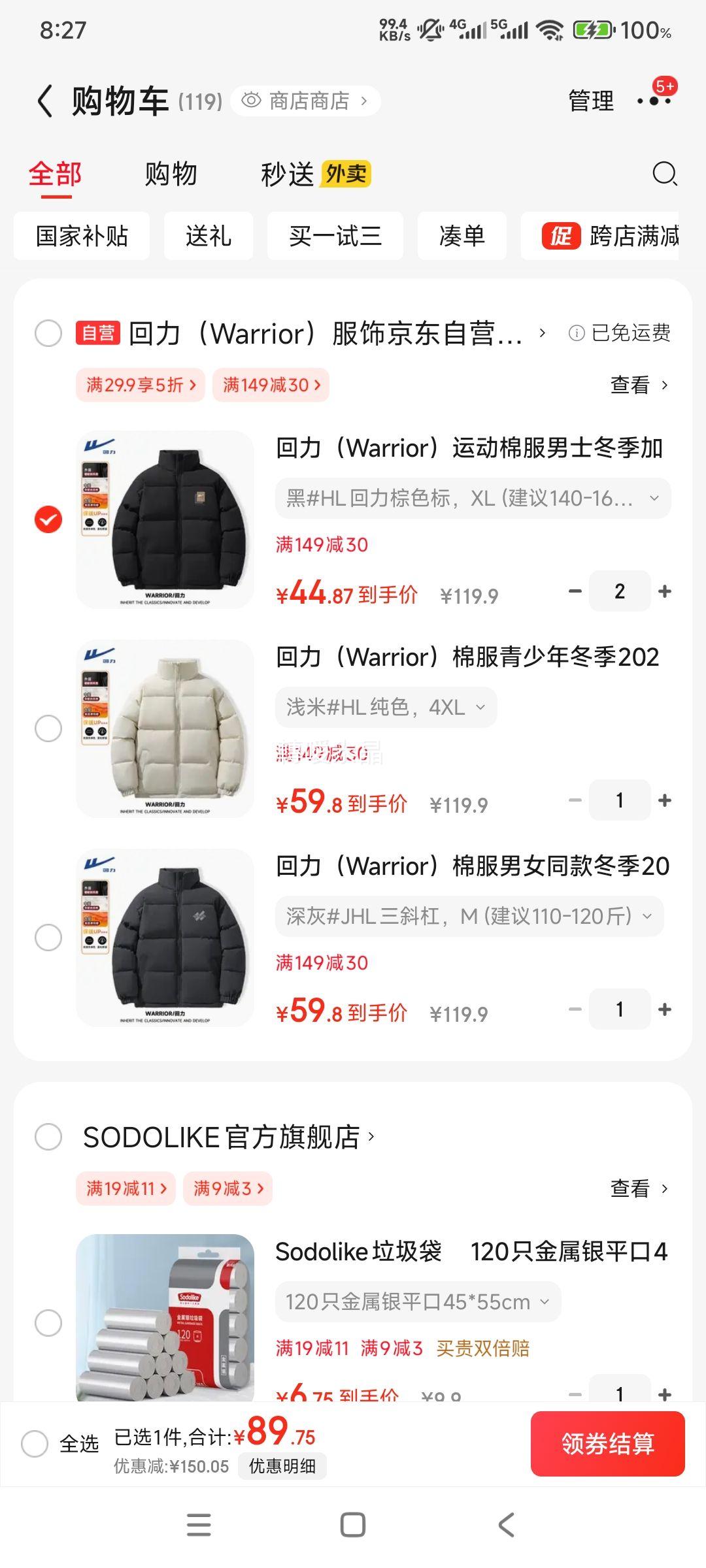Tap 管理 to manage cart items
This screenshot has height=1568, width=706.
pyautogui.click(x=591, y=101)
